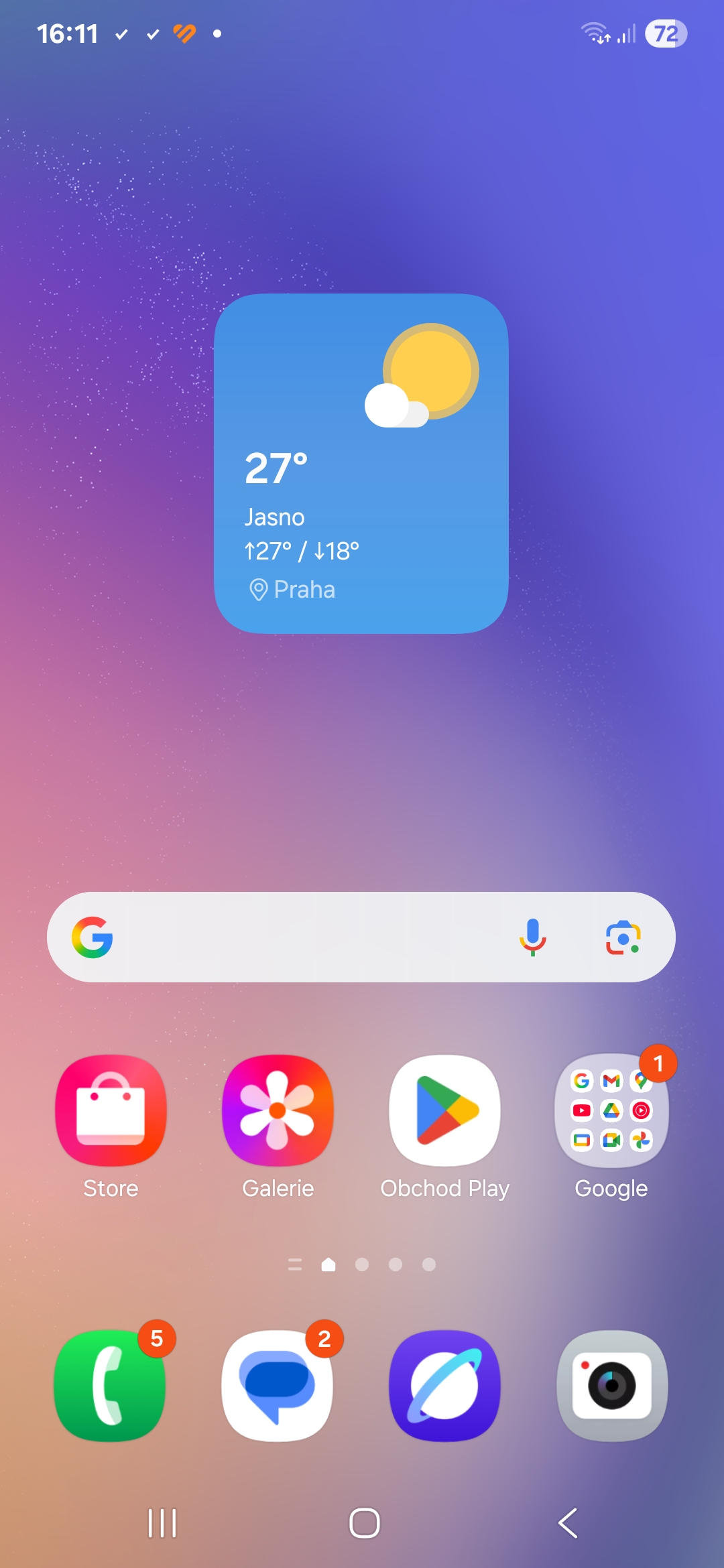
Task: Launch the Samsung Internet browser
Action: coord(444,1386)
